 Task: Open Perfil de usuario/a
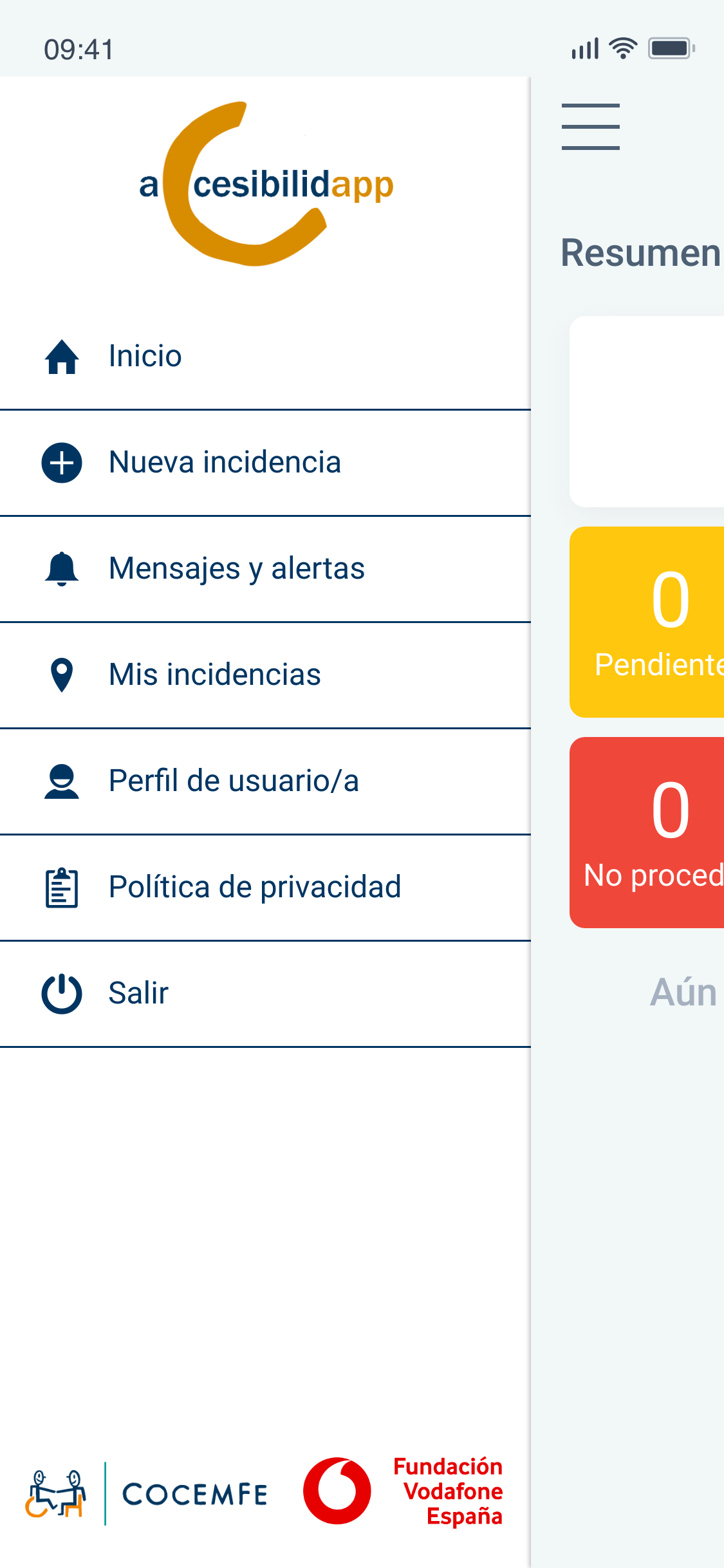(x=265, y=781)
